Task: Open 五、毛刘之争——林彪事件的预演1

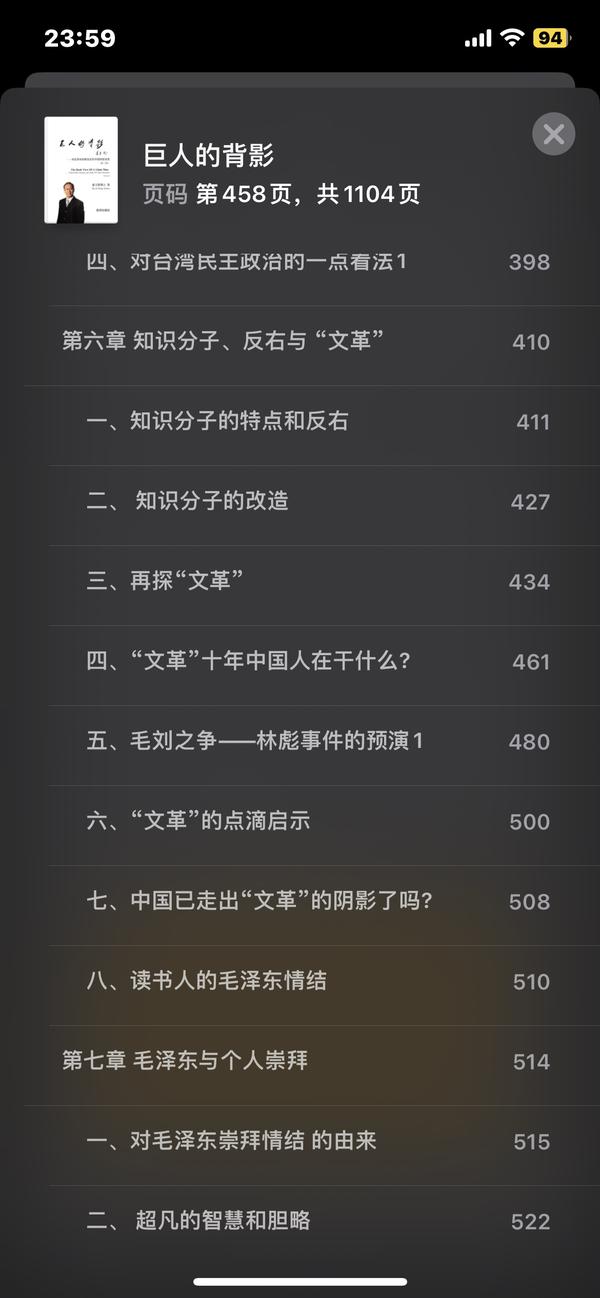Action: pyautogui.click(x=300, y=742)
